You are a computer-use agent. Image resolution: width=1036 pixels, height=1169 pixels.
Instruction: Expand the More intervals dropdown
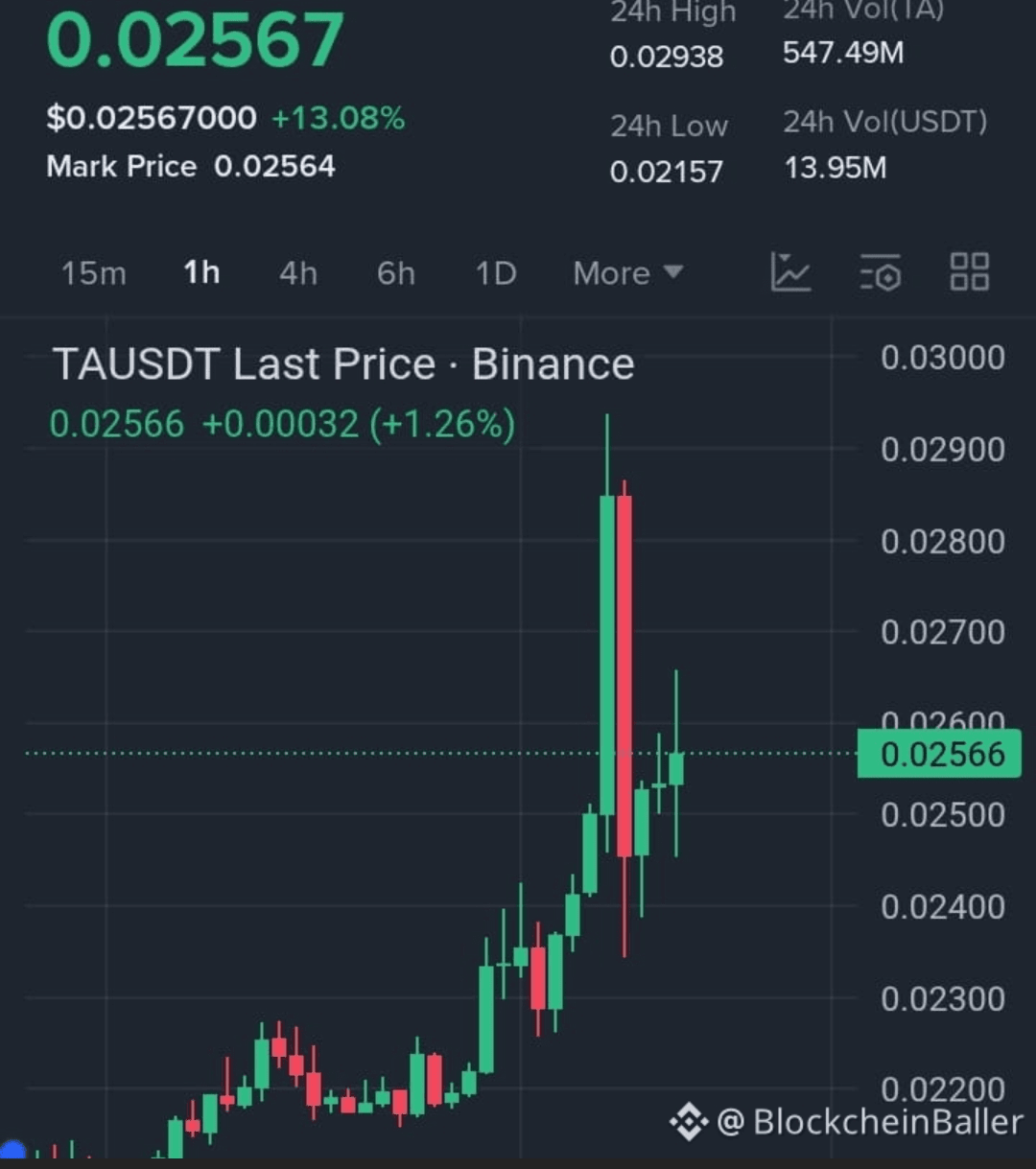point(627,273)
